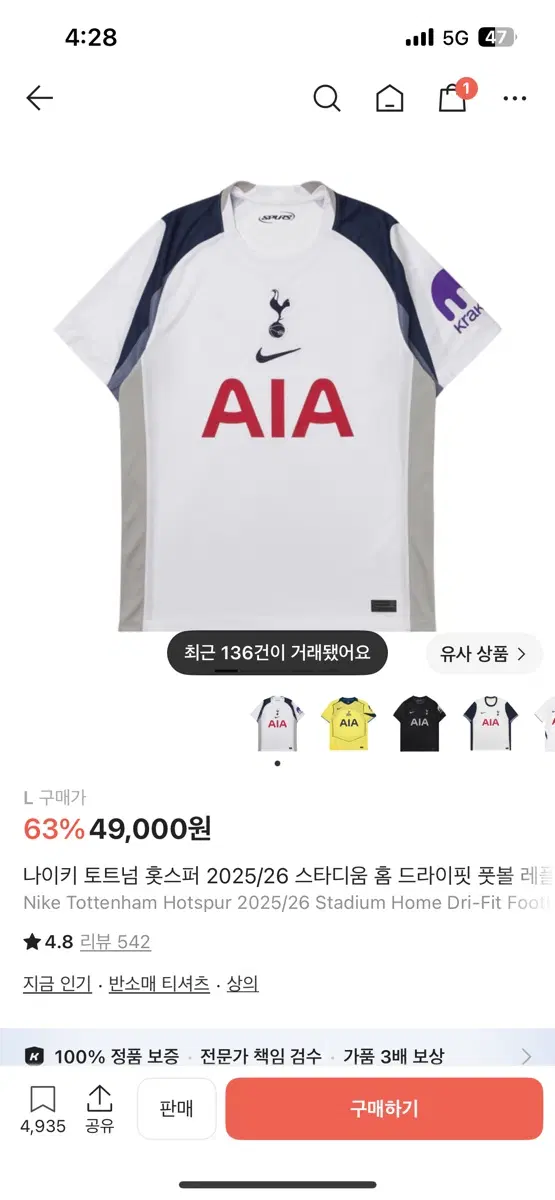This screenshot has height=1200, width=555.
Task: Select the navy-sleeved jersey thumbnail
Action: (x=490, y=723)
